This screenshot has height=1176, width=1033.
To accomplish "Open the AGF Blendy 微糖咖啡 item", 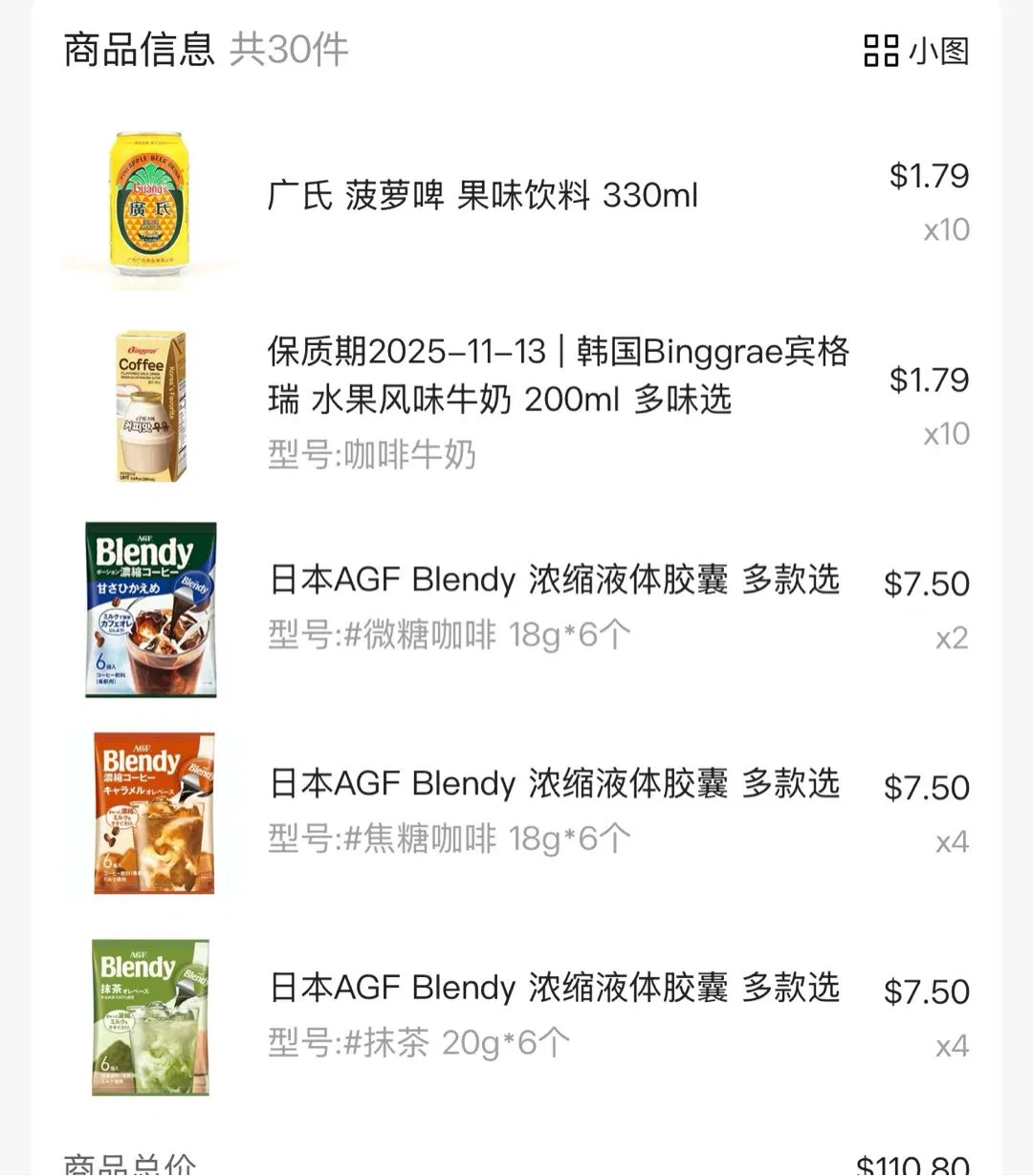I will (x=554, y=580).
